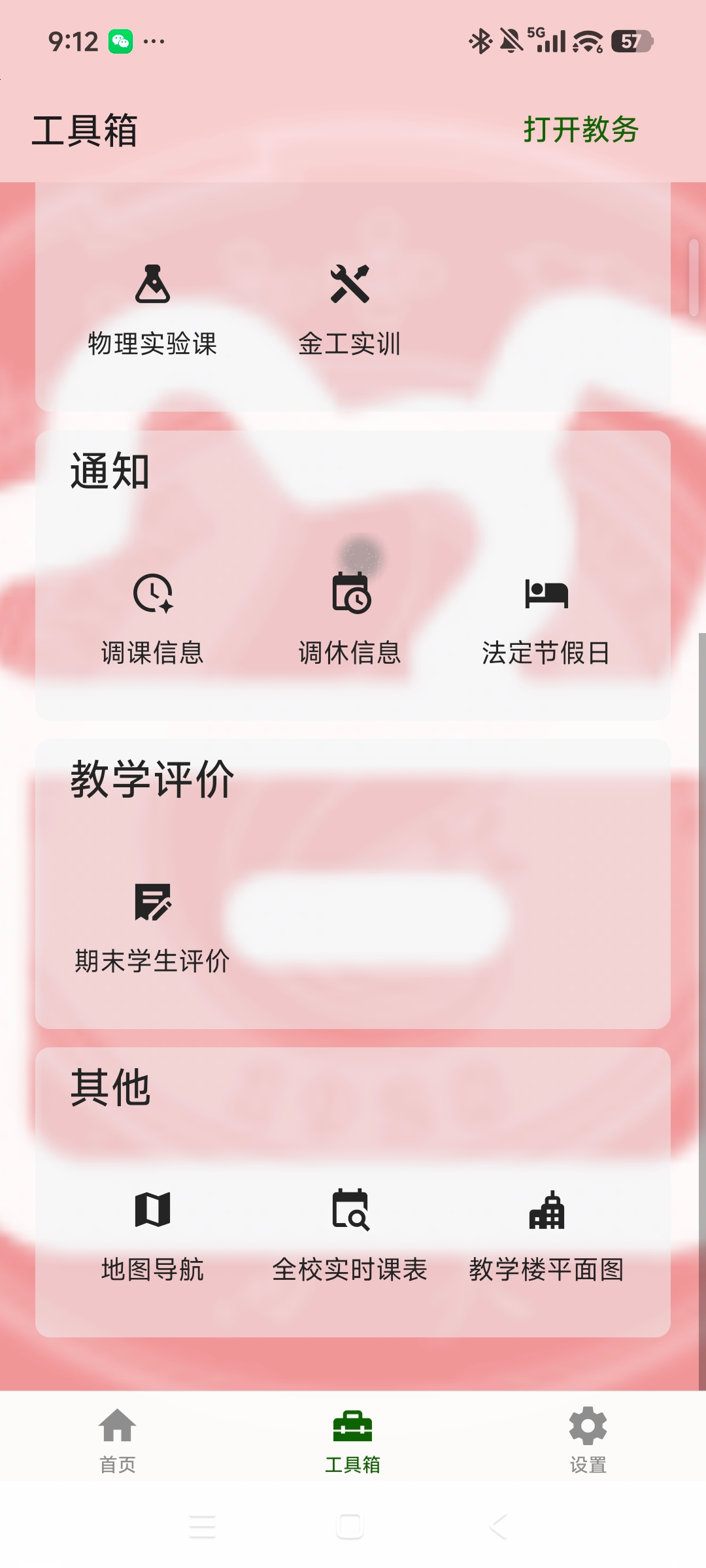
Task: Check 法定节假日 list
Action: pyautogui.click(x=546, y=619)
